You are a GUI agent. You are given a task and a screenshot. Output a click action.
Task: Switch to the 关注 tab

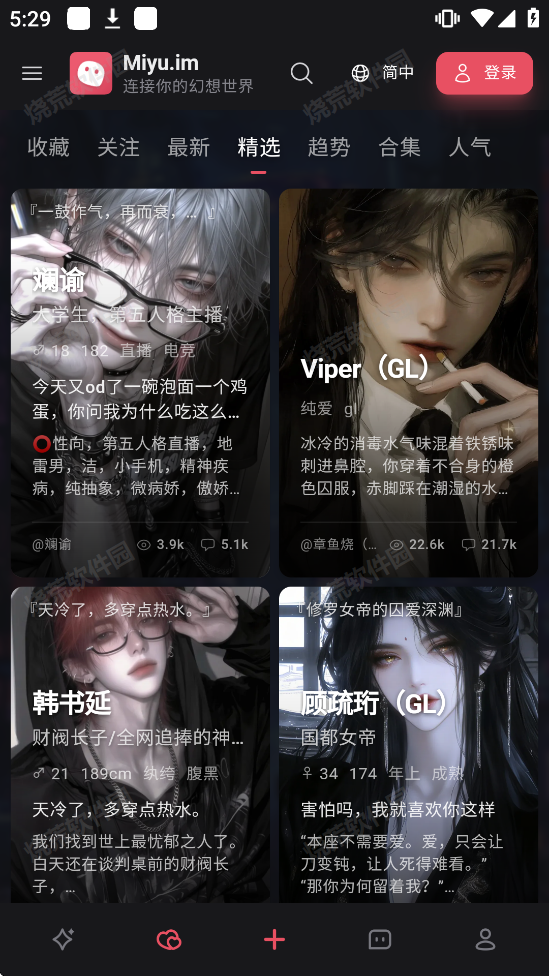118,148
